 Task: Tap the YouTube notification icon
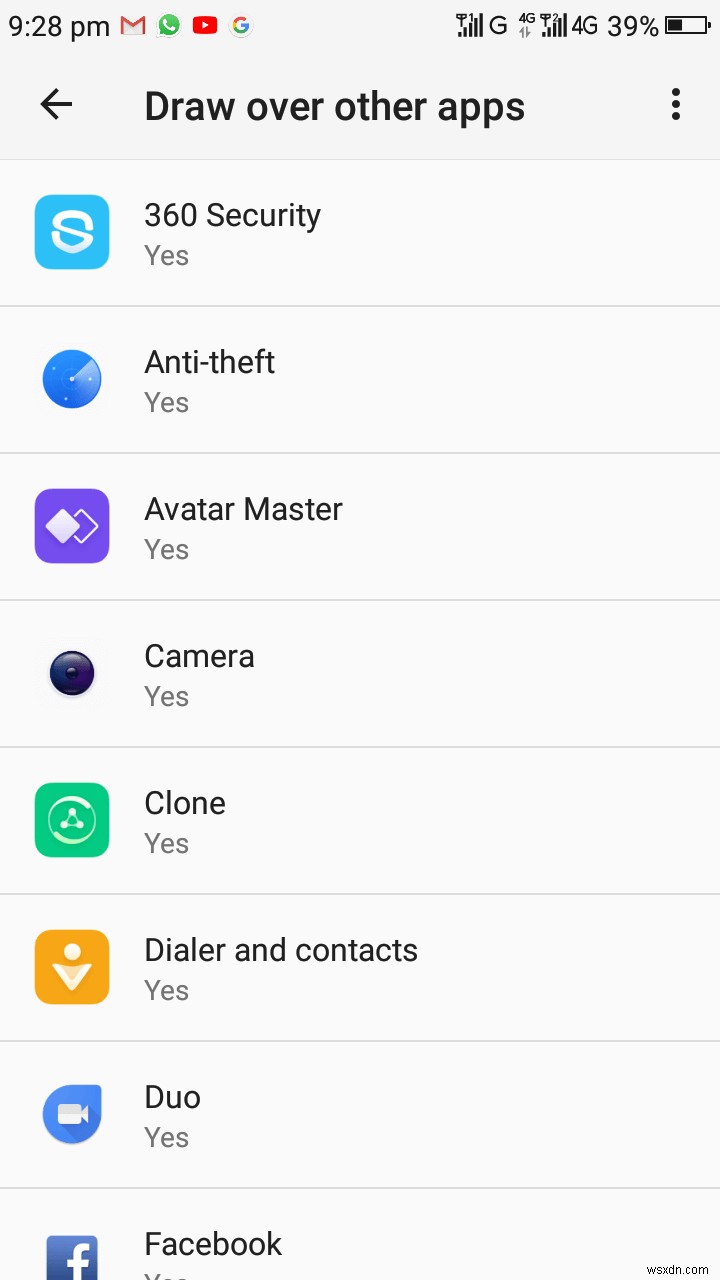[x=205, y=25]
